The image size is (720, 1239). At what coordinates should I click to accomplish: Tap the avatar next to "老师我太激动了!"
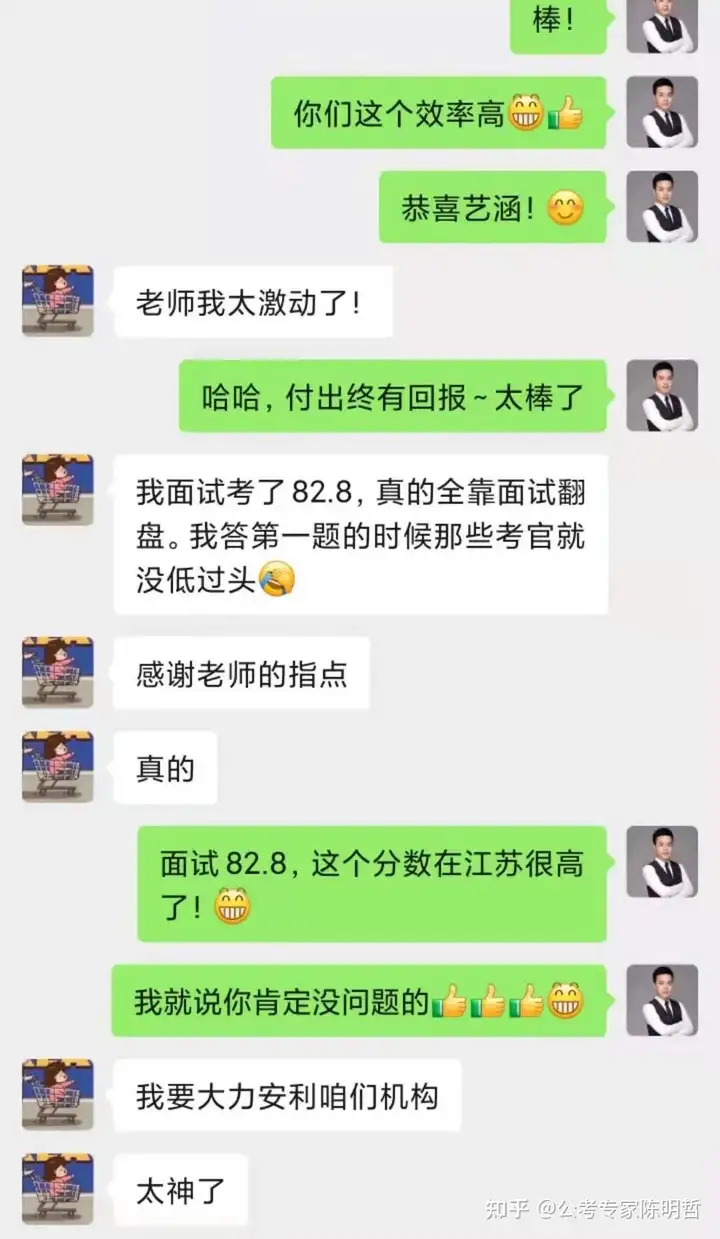pyautogui.click(x=58, y=301)
